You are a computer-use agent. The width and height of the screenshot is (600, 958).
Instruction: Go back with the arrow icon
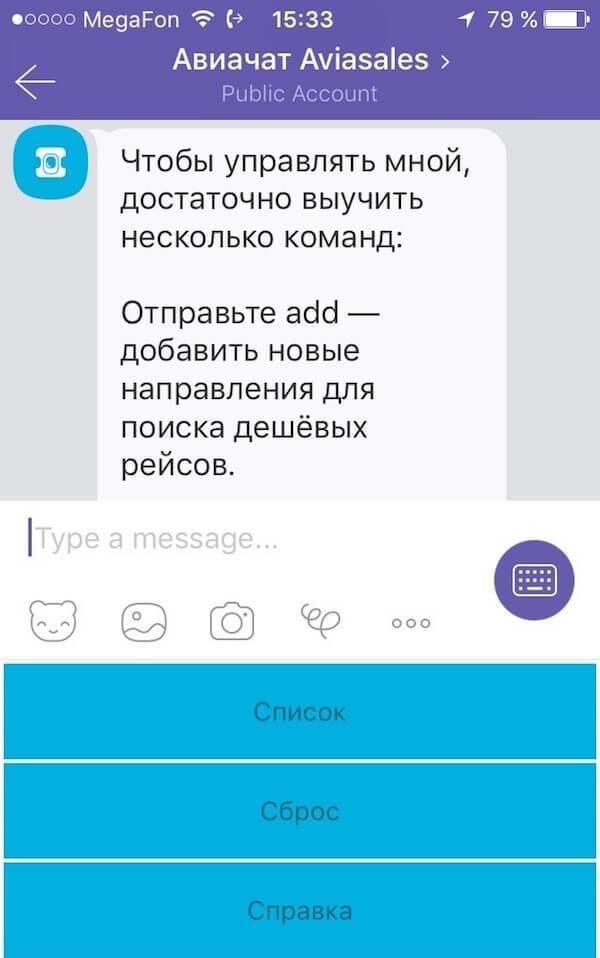point(36,82)
